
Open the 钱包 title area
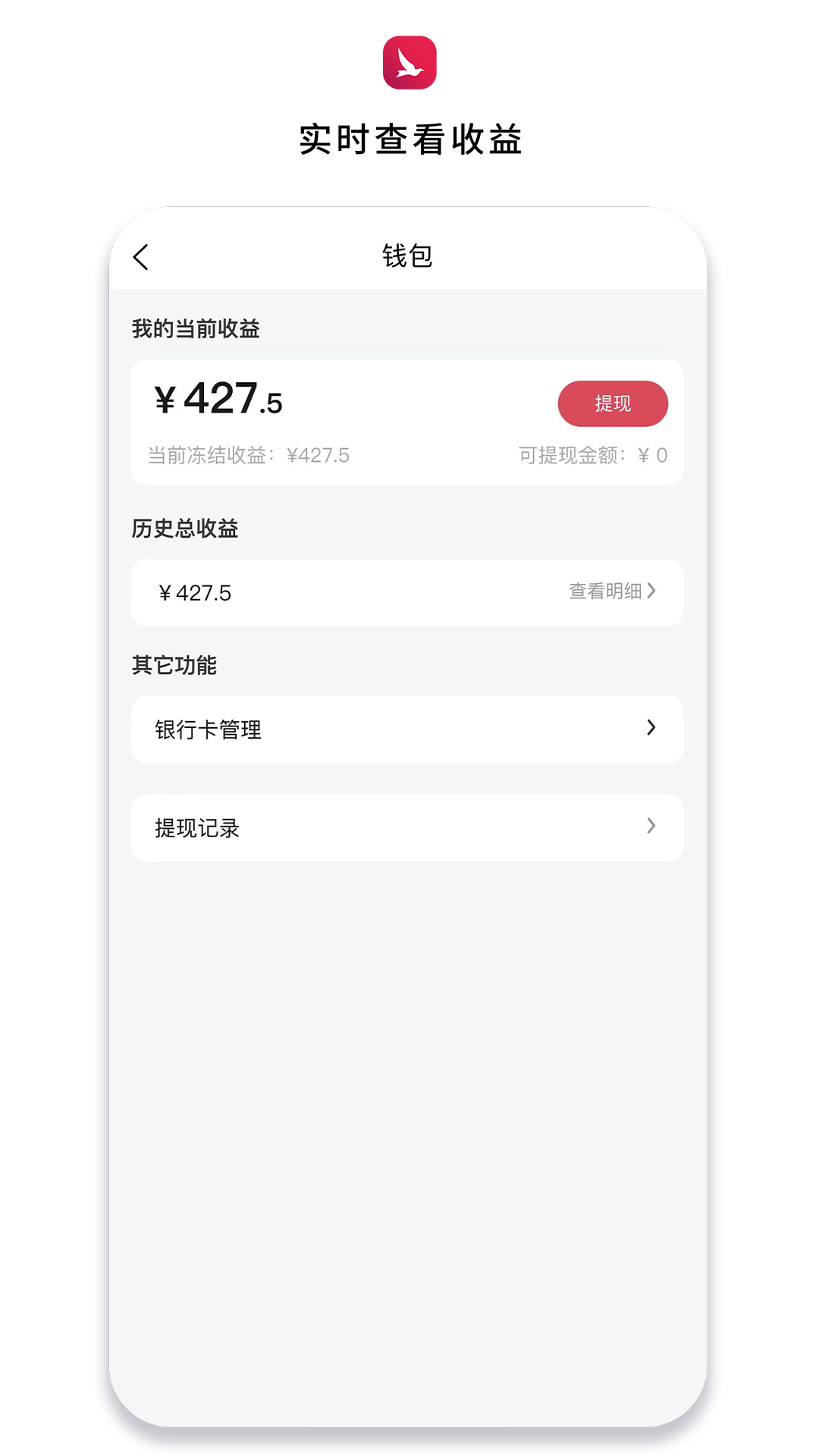407,257
